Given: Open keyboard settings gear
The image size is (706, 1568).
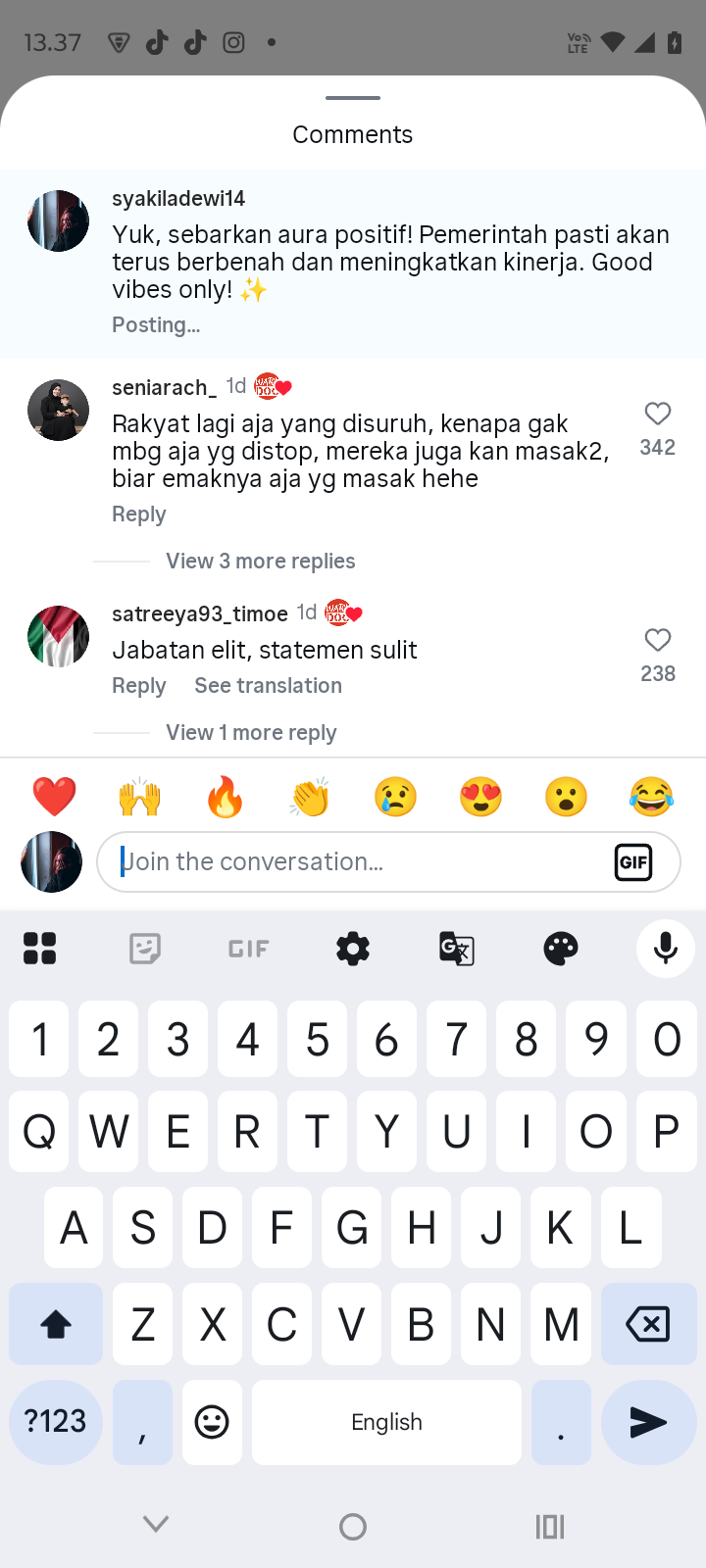Looking at the screenshot, I should pyautogui.click(x=353, y=949).
